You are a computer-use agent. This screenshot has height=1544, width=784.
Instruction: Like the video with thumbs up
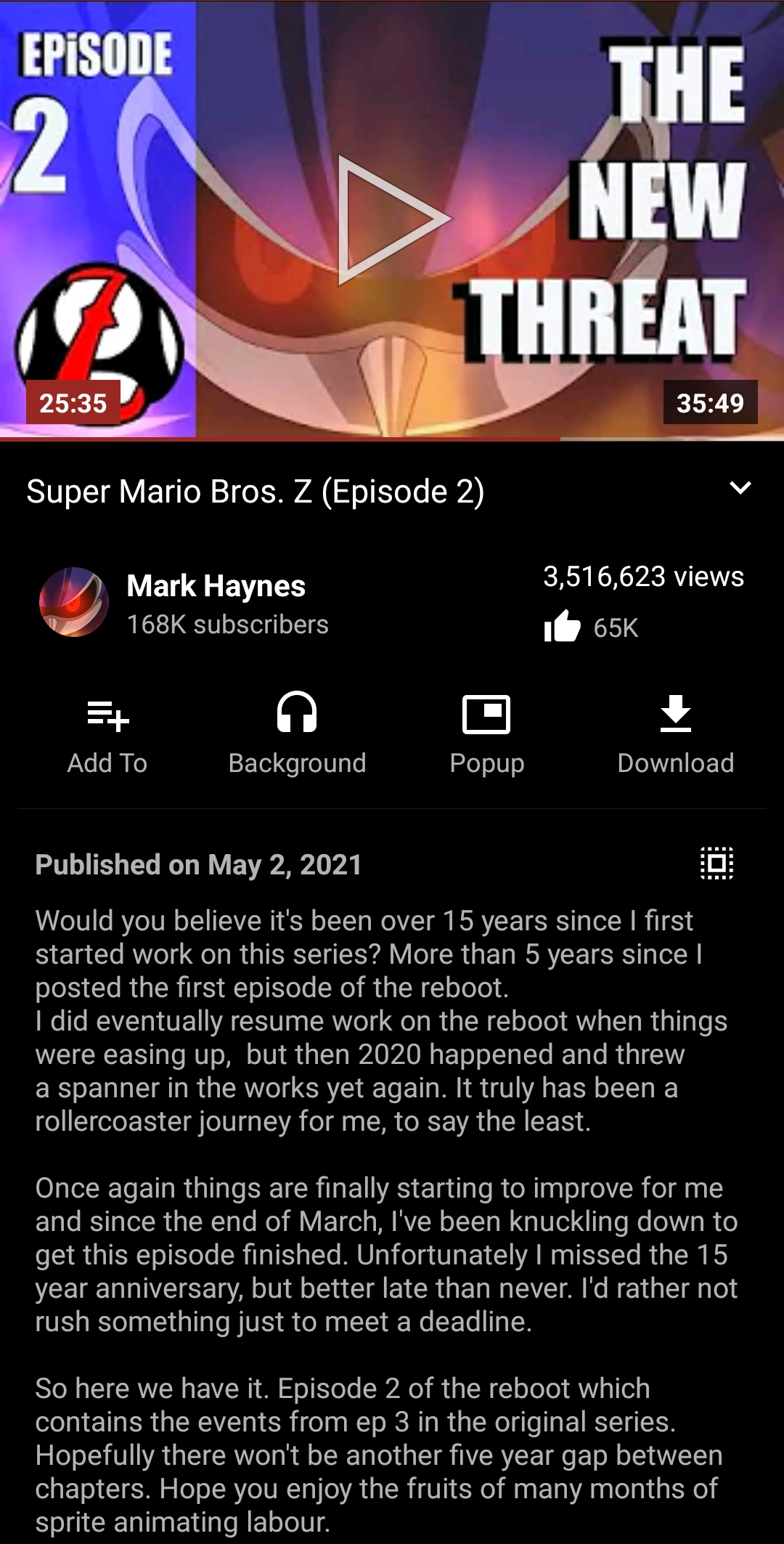[x=563, y=627]
